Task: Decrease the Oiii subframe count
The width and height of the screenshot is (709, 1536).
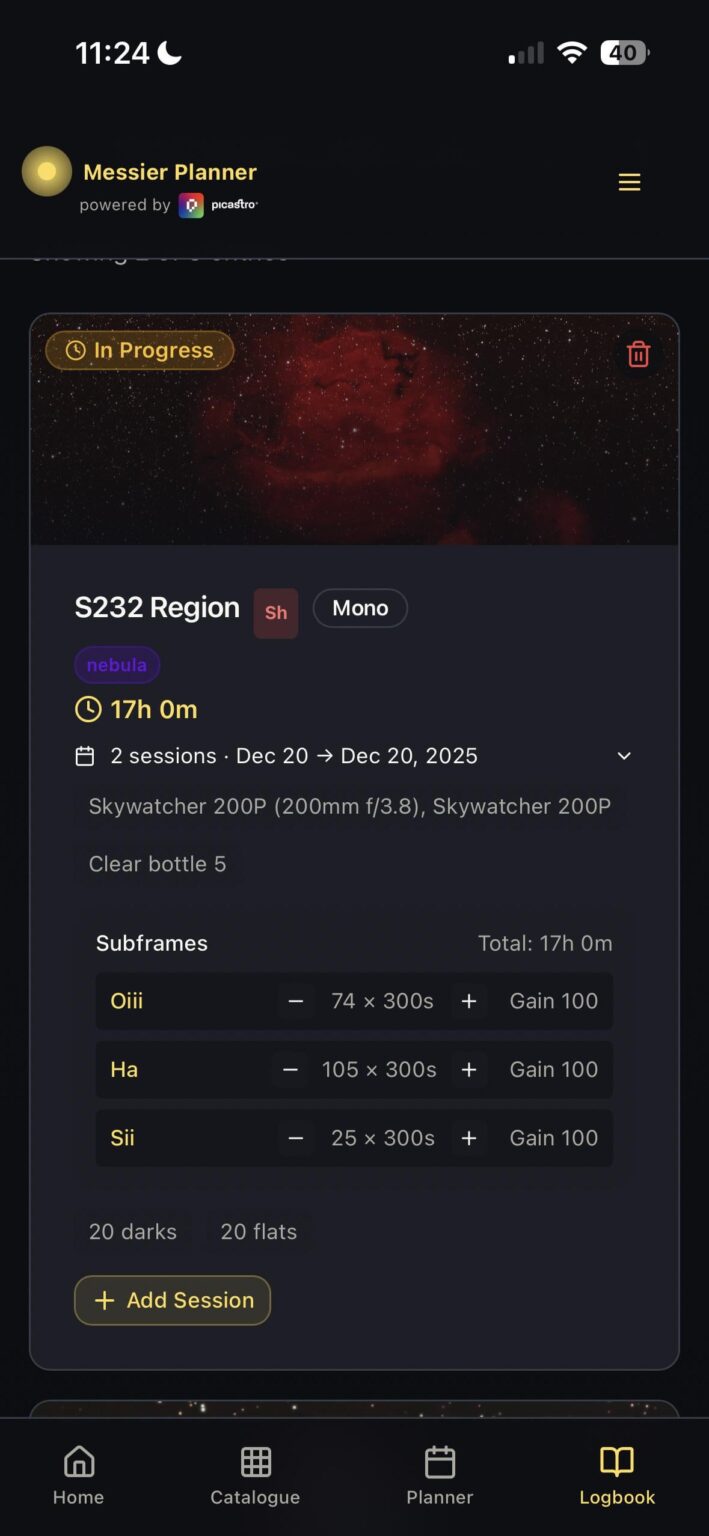Action: pos(296,1001)
